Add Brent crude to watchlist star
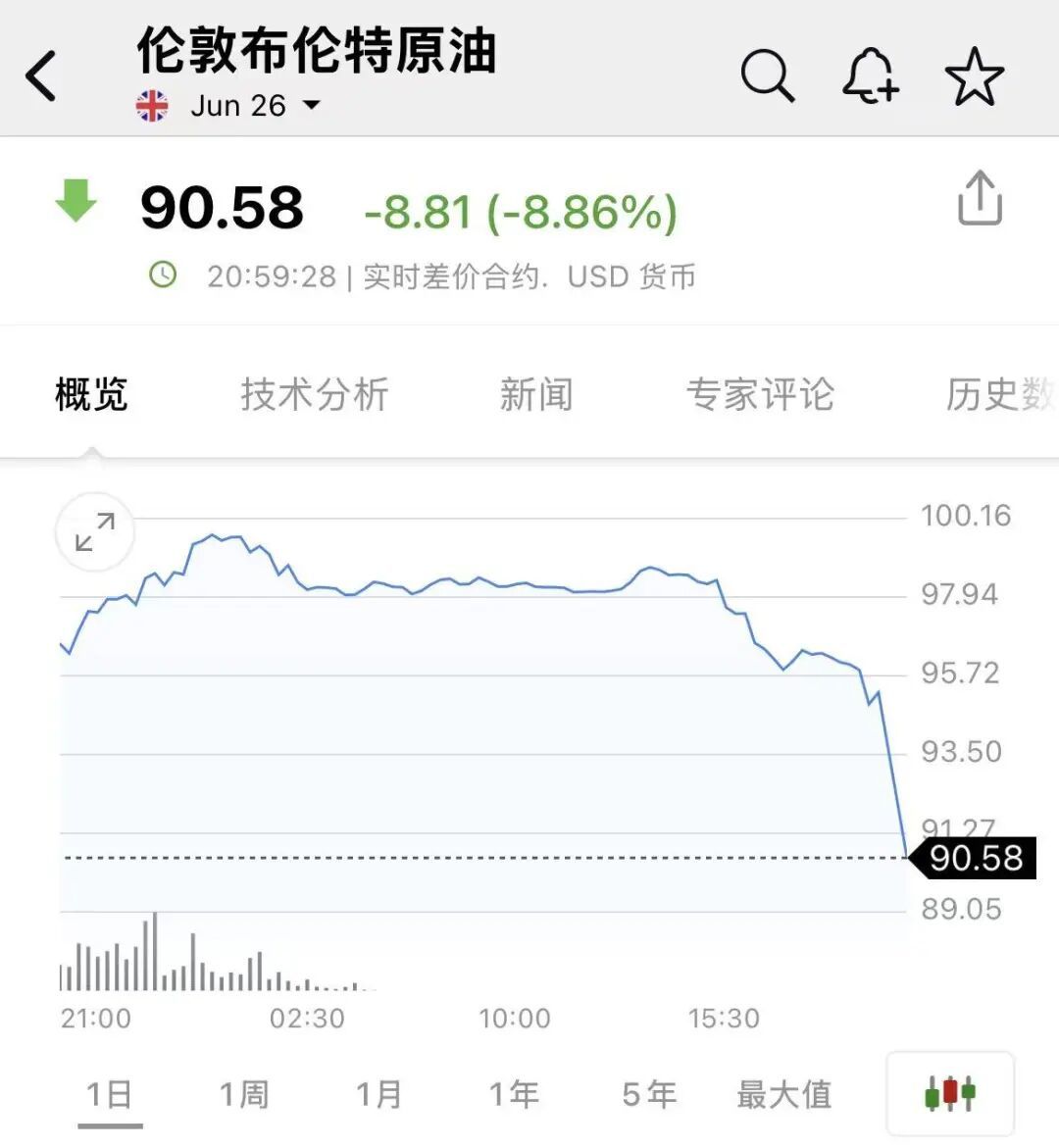1059x1148 pixels. click(x=975, y=76)
